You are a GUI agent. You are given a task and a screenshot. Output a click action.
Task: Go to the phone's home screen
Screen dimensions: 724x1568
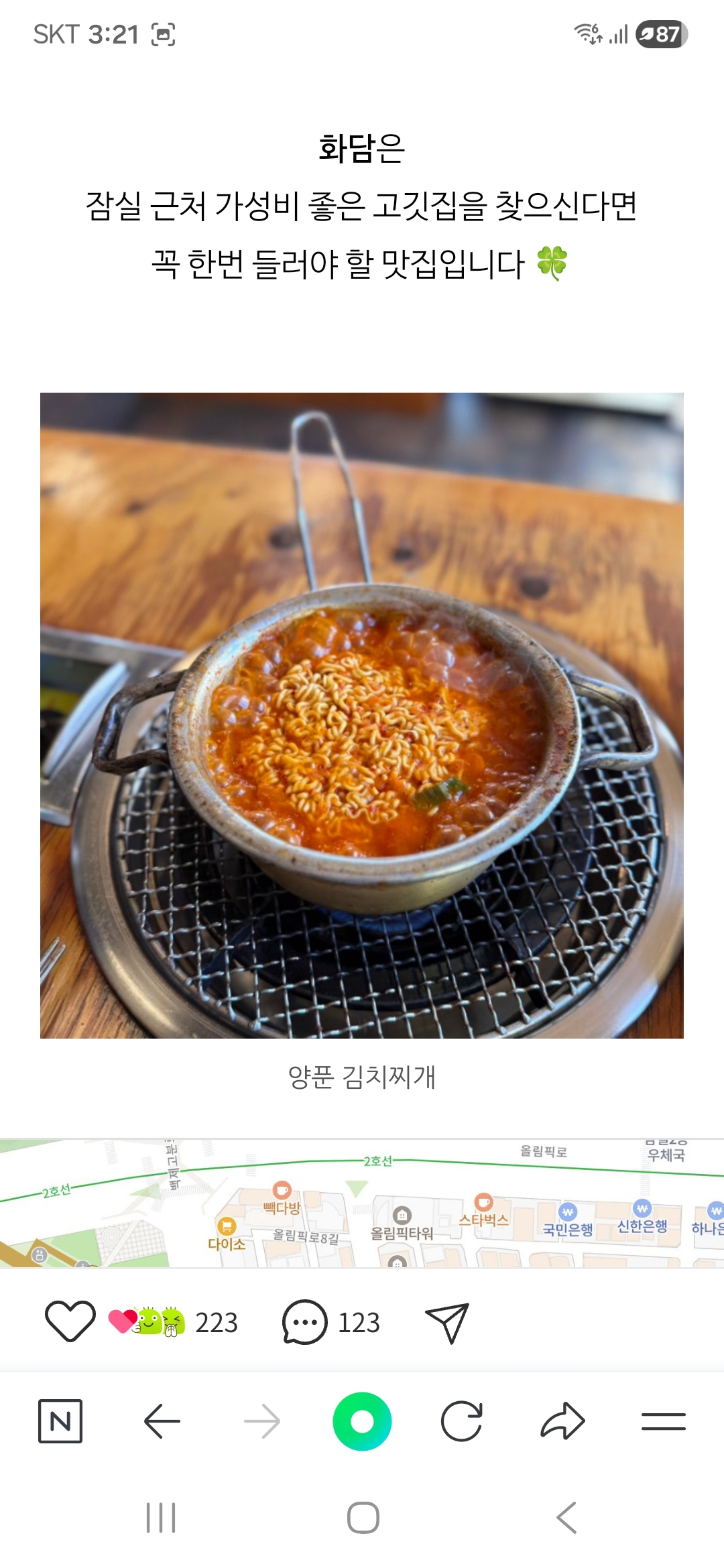click(363, 1518)
